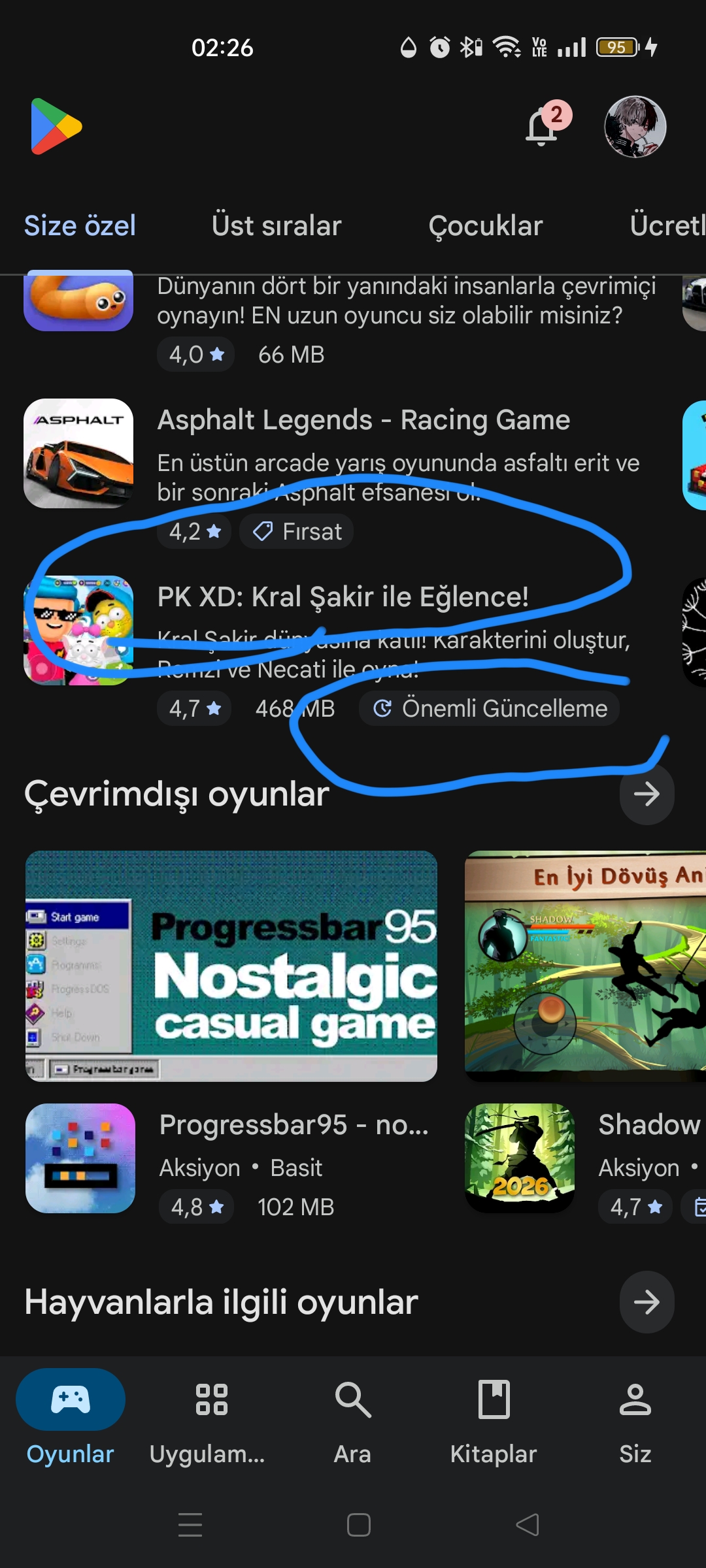Expand the Çevrimdışı oyunlar section arrow
The image size is (706, 1568).
647,794
